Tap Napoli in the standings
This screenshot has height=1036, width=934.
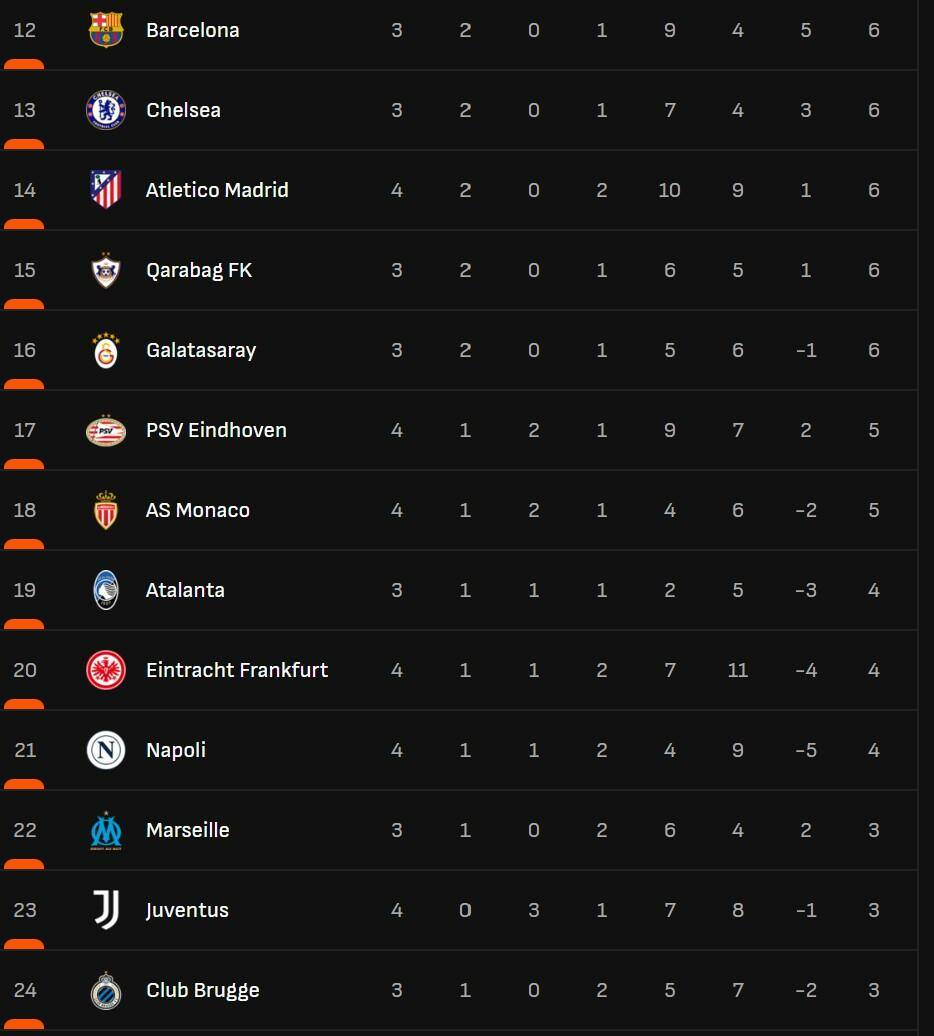coord(176,750)
